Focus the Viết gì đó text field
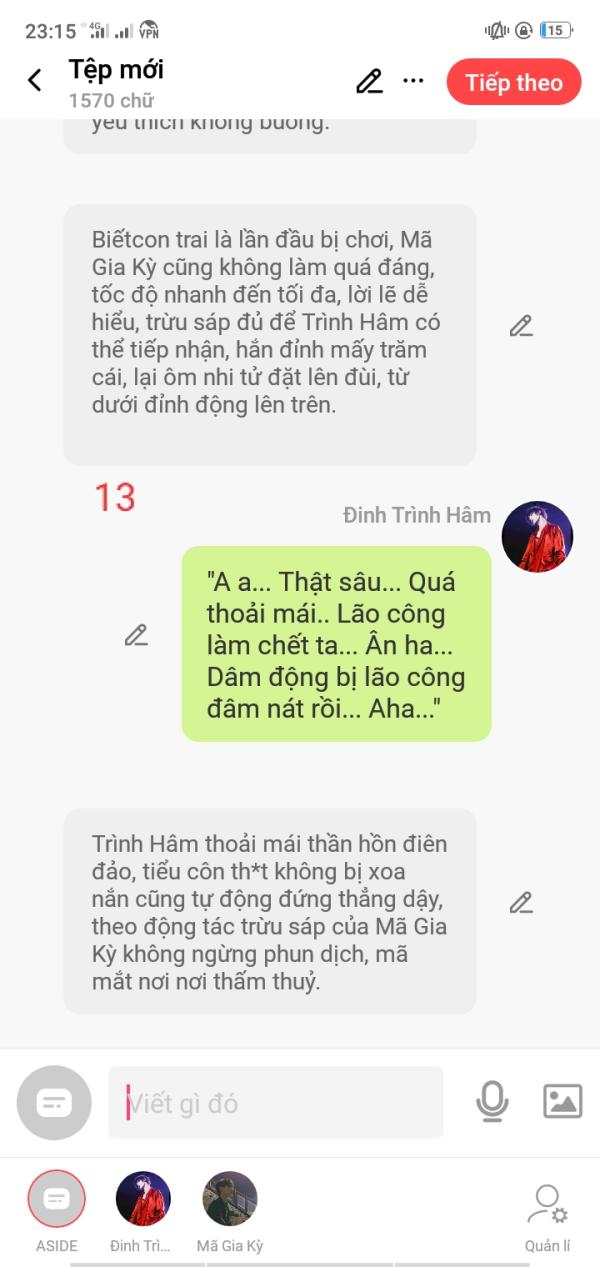Screen dimensions: 600x1267 [x=275, y=1103]
